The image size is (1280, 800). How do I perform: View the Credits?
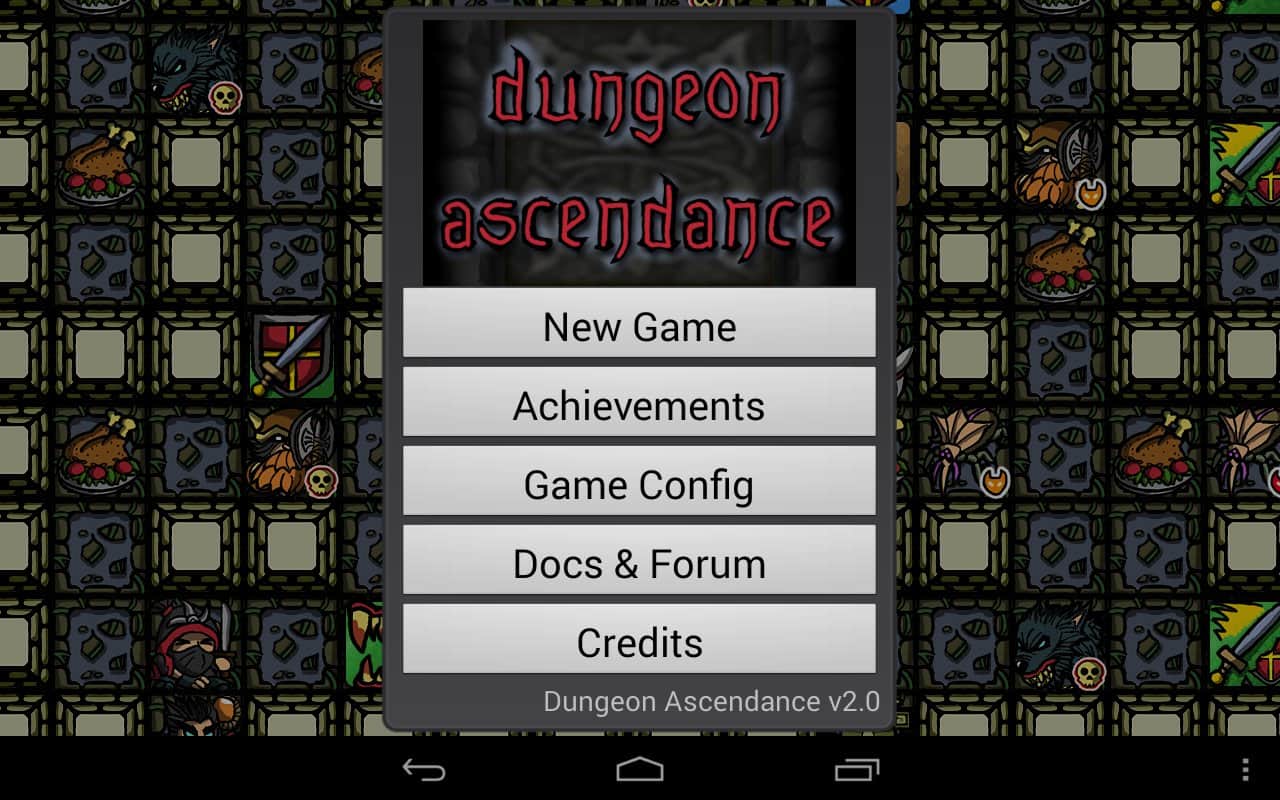[639, 642]
